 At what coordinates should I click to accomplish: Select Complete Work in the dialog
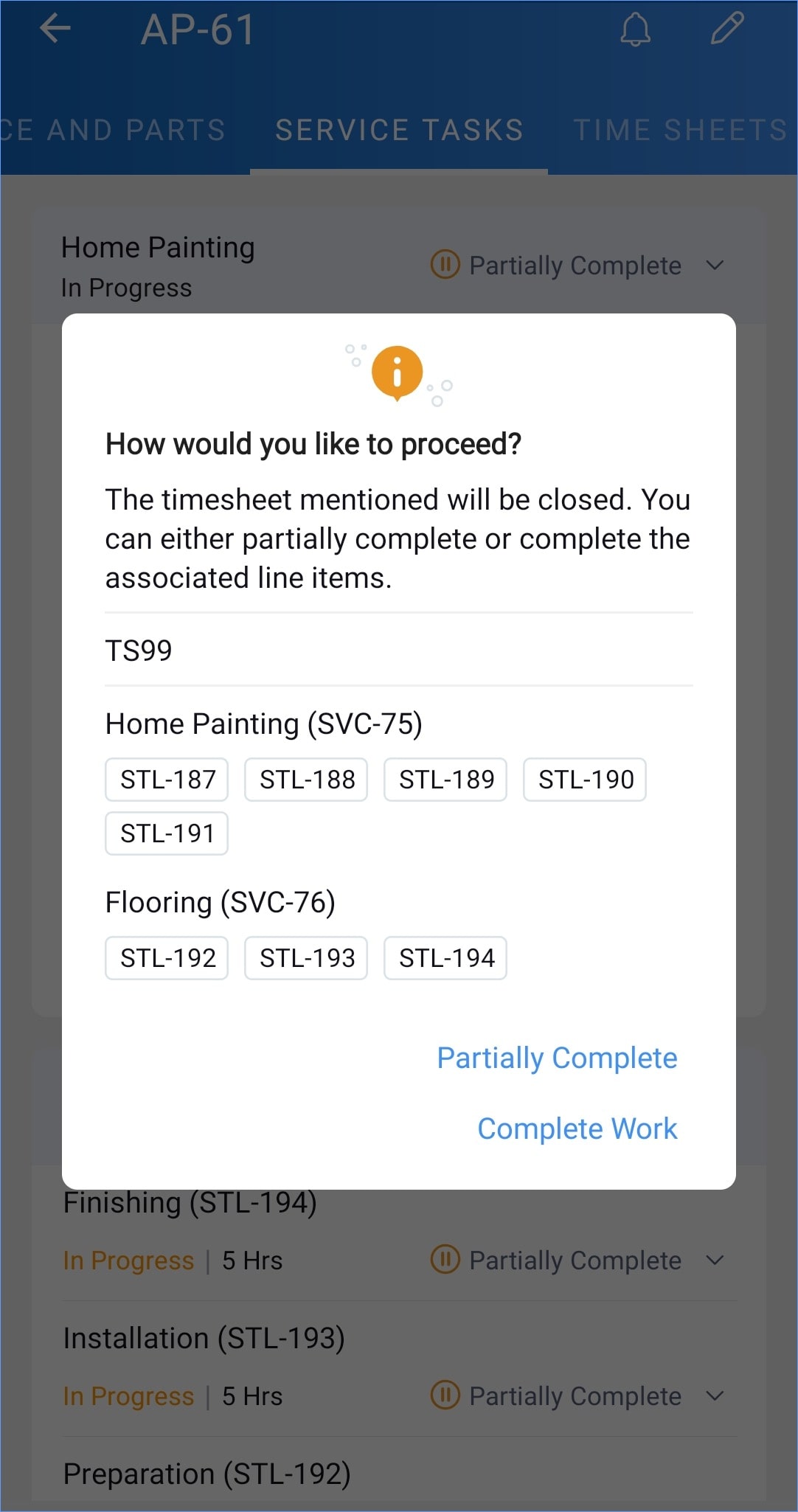pos(577,1128)
